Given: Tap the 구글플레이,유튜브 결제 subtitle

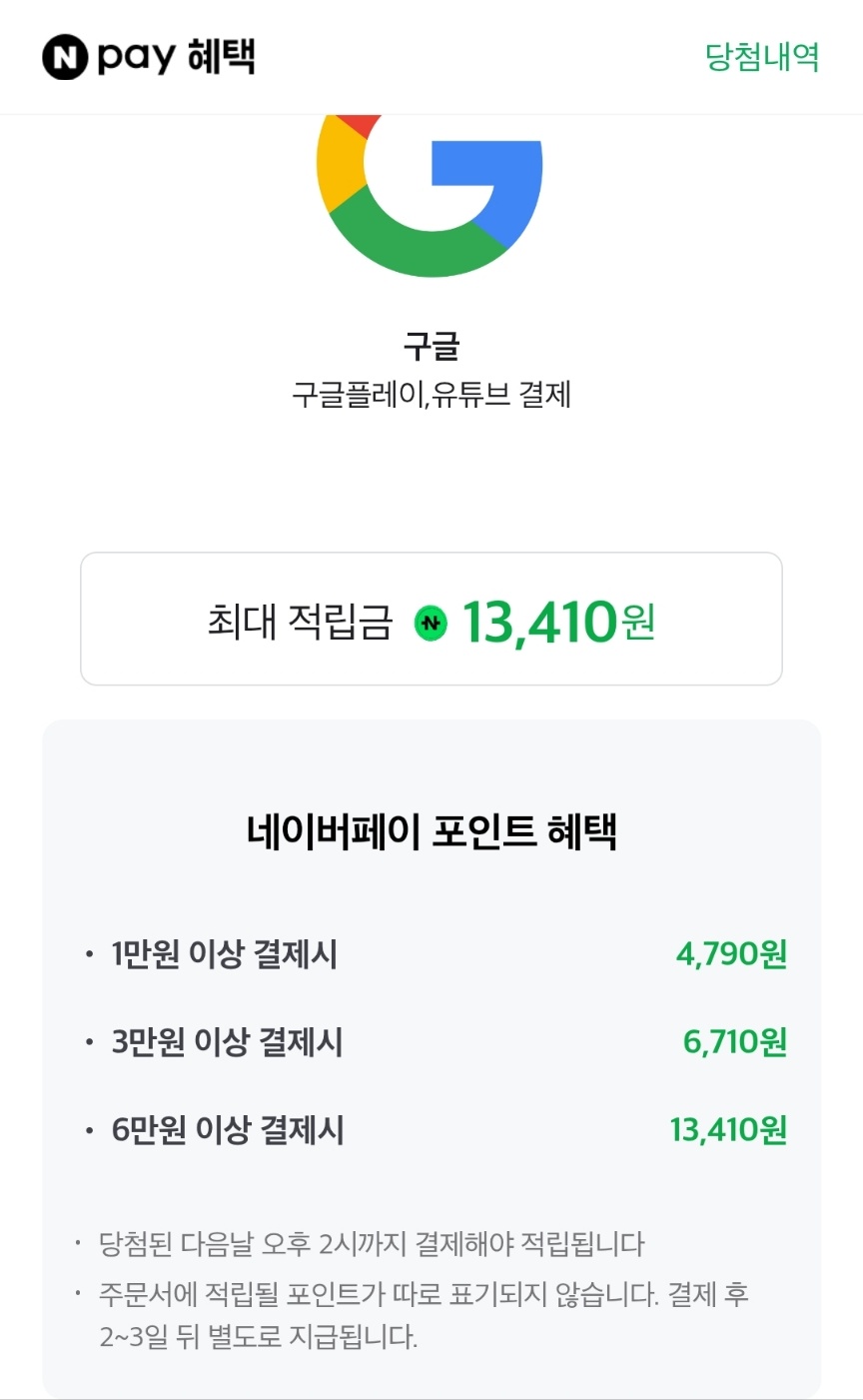Looking at the screenshot, I should [x=430, y=394].
